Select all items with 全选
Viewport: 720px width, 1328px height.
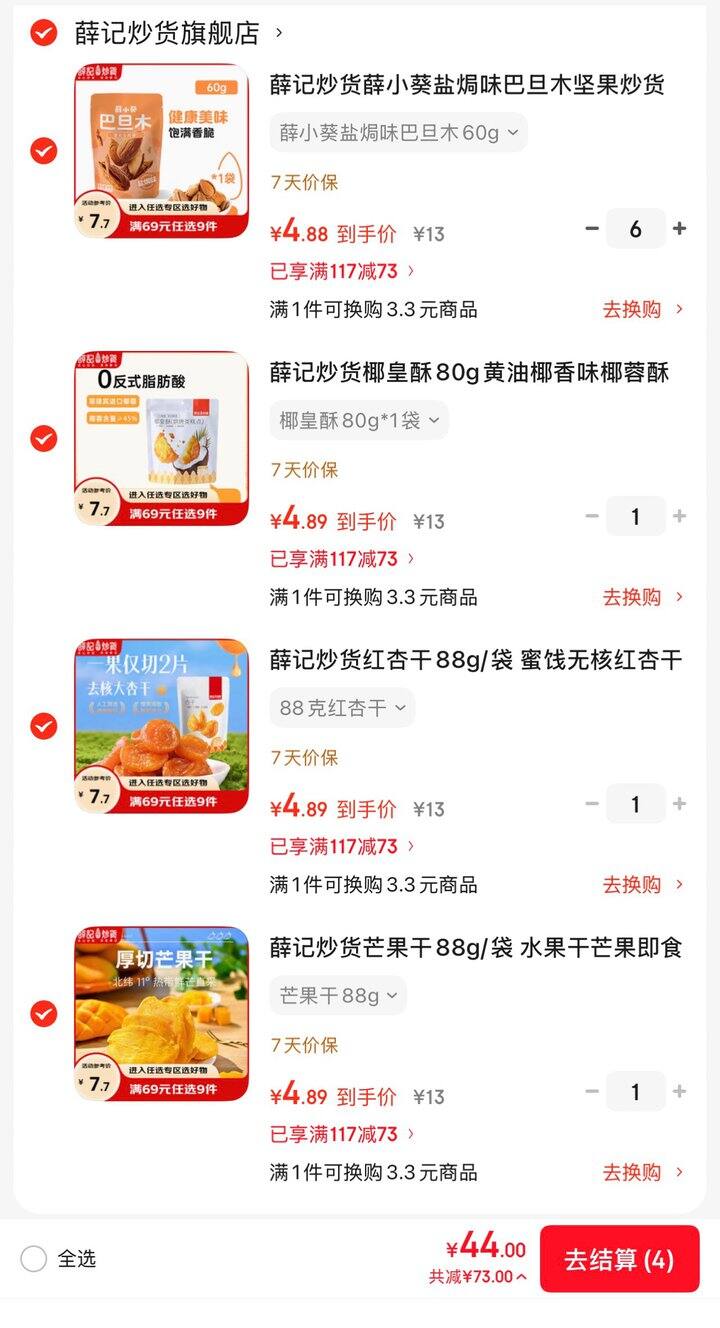coord(34,1259)
